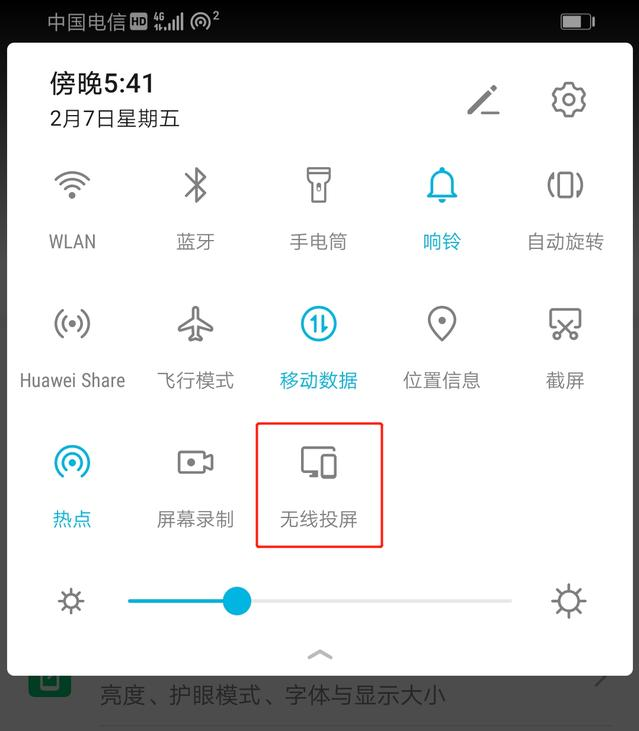The height and width of the screenshot is (731, 639).
Task: Take a screenshot with 截屏
Action: (565, 324)
